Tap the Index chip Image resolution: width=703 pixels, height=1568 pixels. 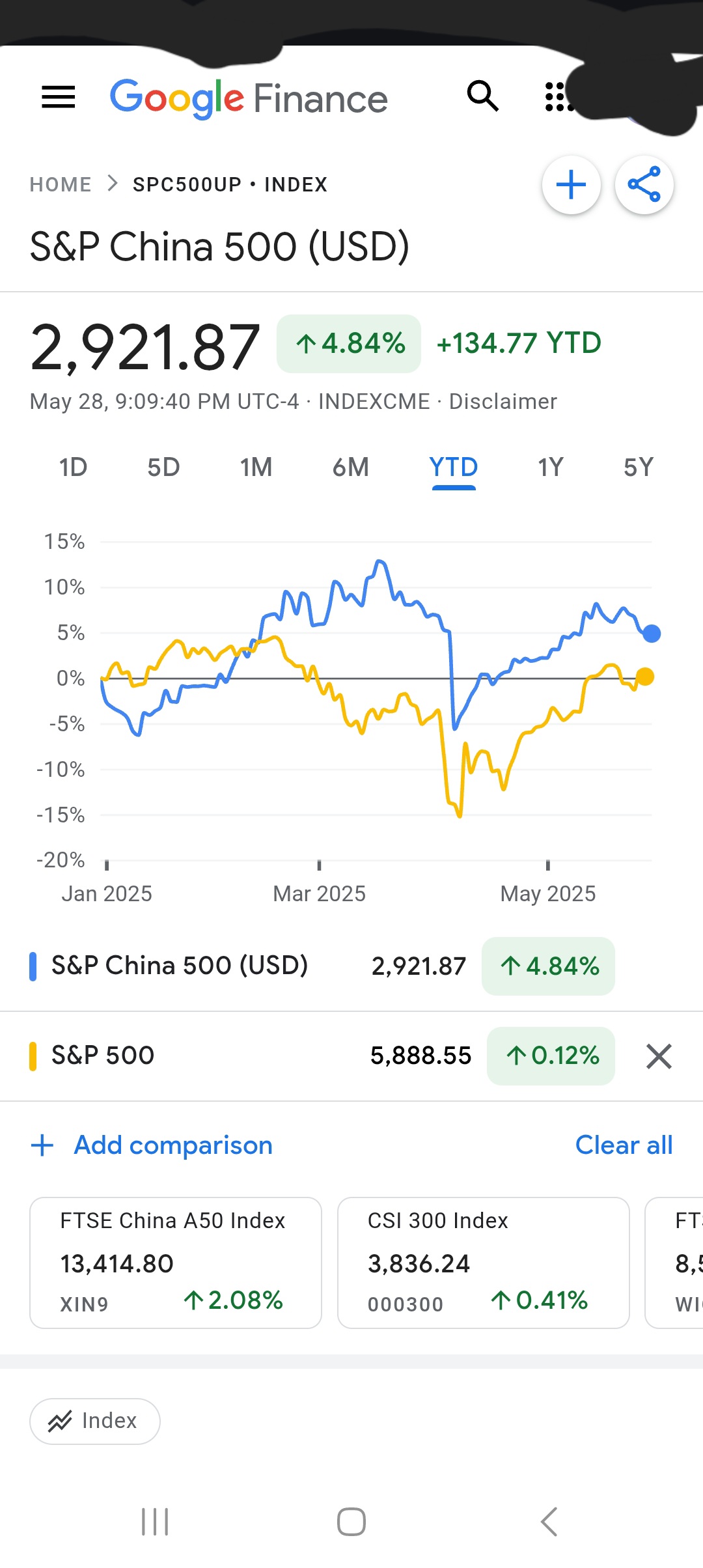(x=95, y=1421)
